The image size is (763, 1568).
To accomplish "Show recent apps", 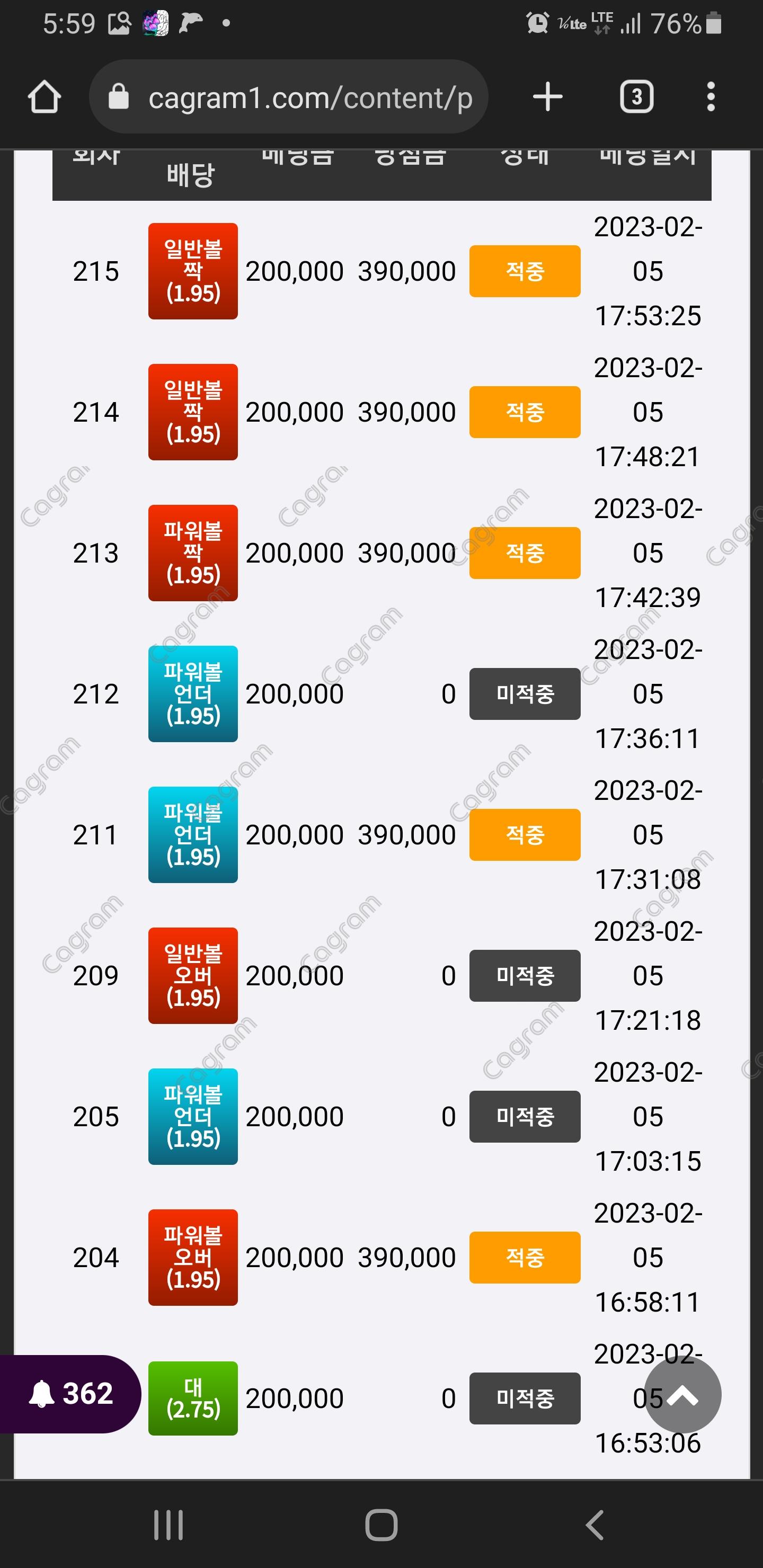I will click(168, 1525).
